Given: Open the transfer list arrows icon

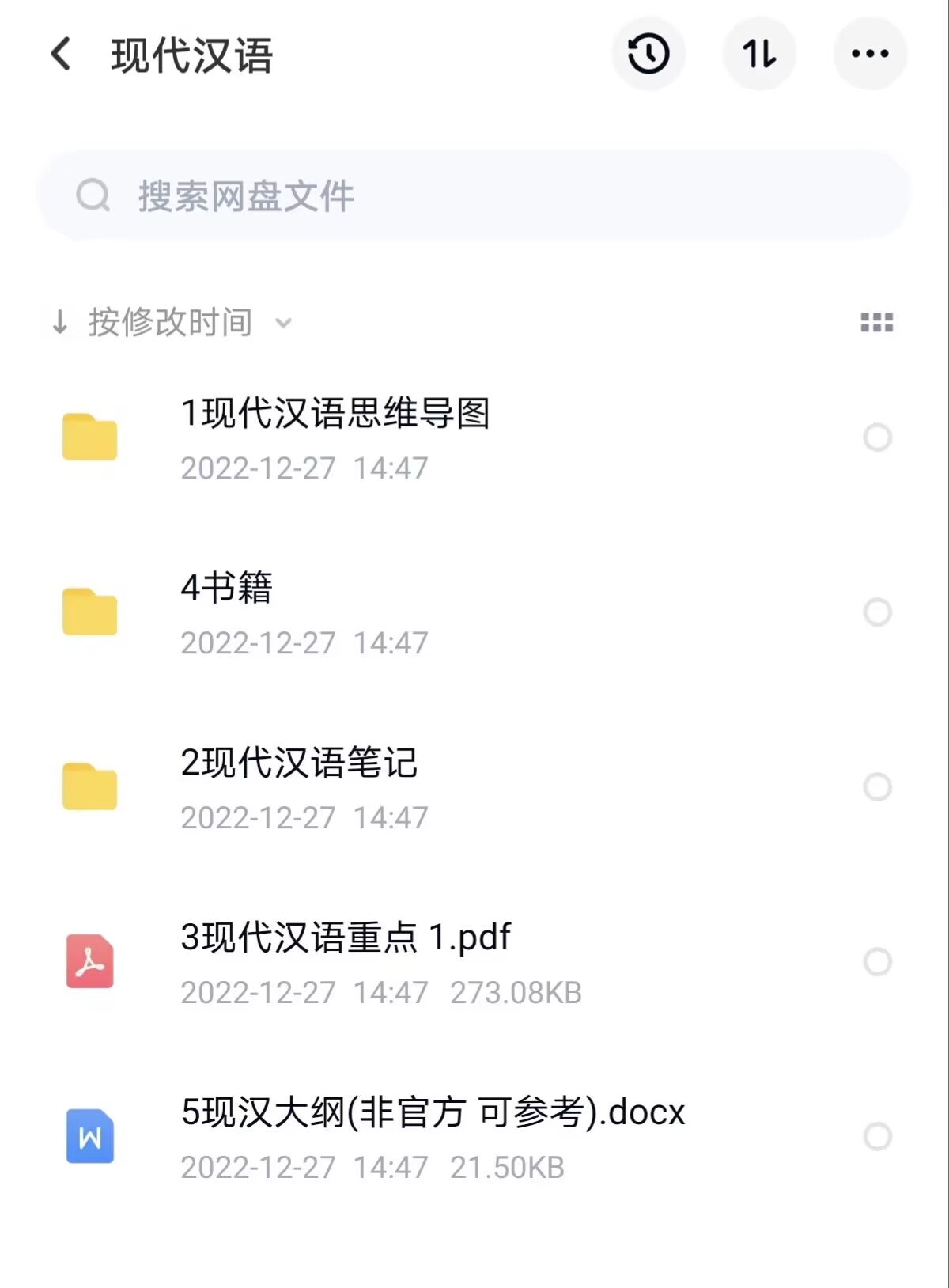Looking at the screenshot, I should pos(759,54).
